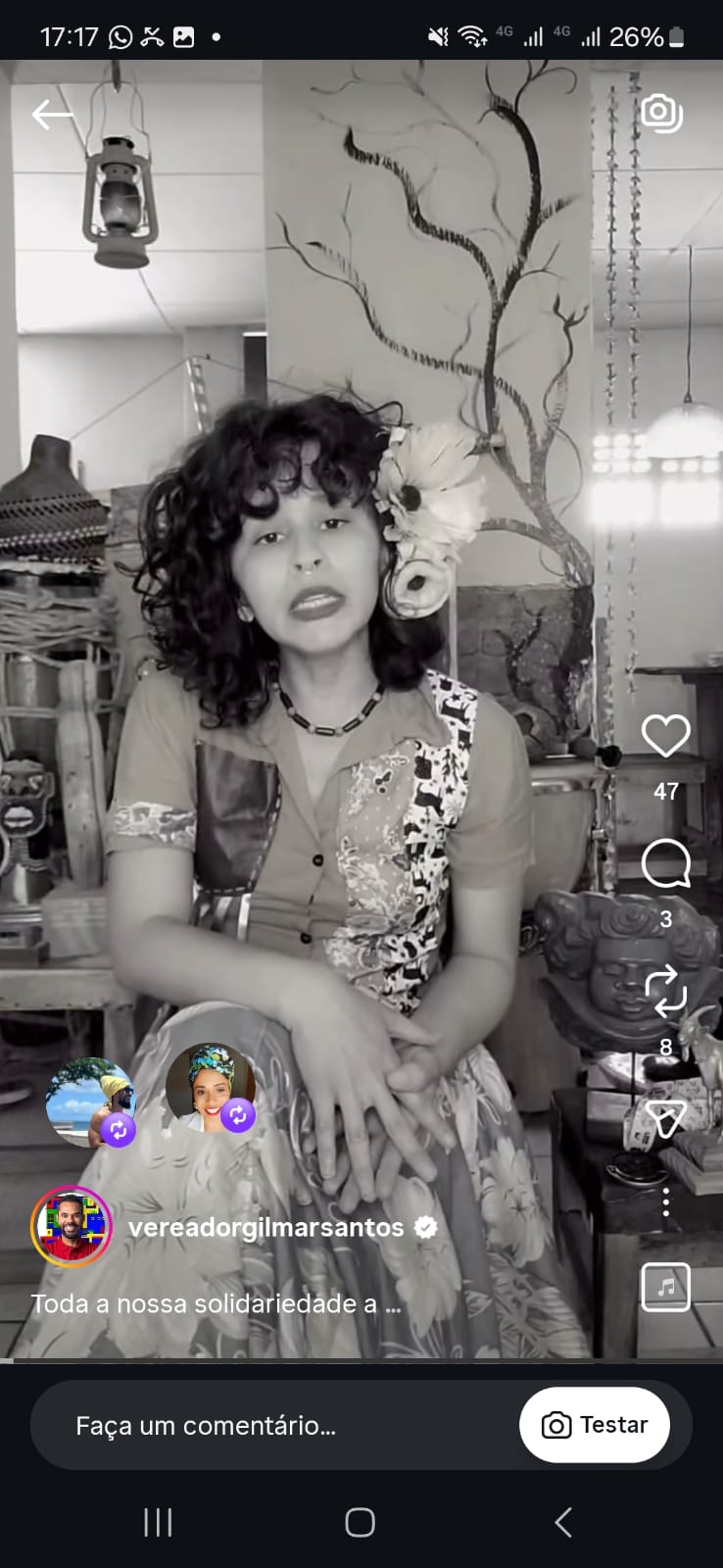Open the three-dot options menu

click(666, 1201)
